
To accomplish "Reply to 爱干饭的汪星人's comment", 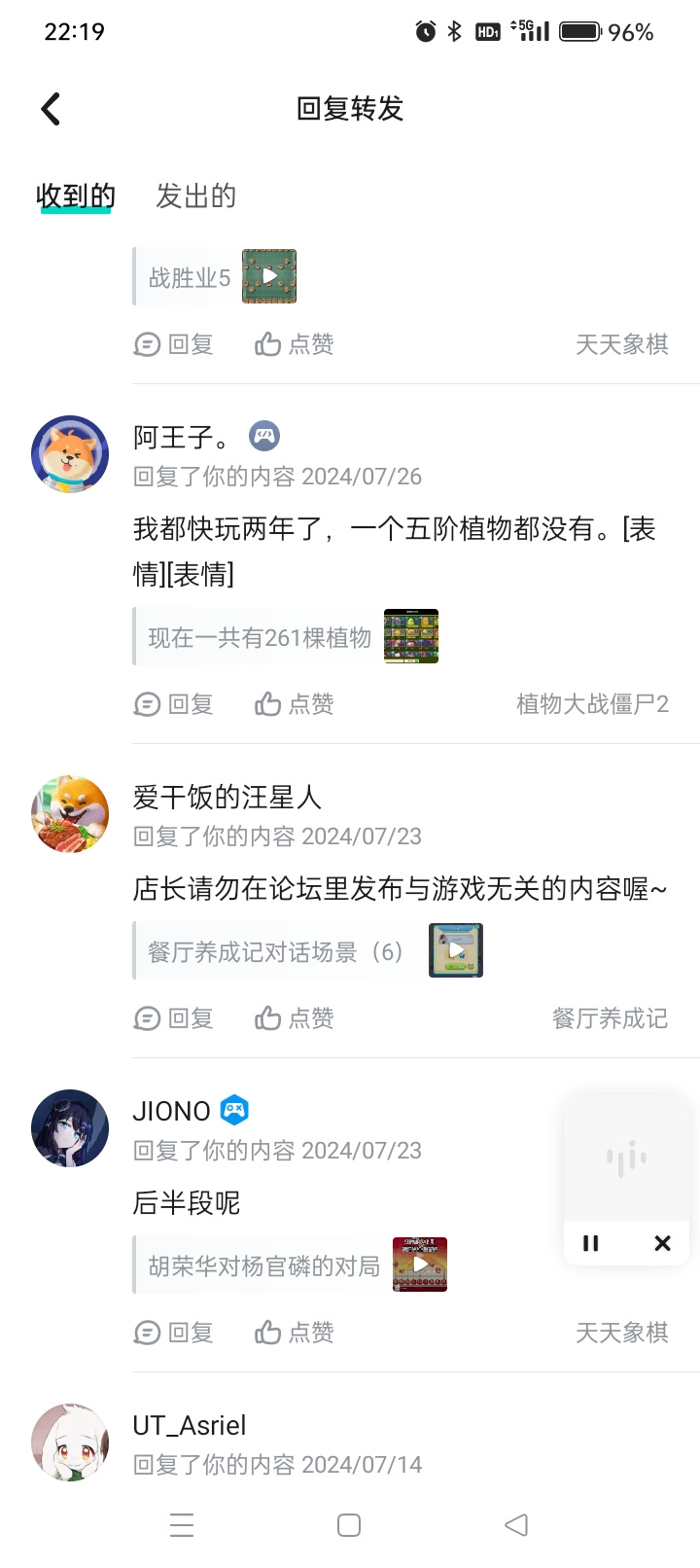I will point(173,1018).
